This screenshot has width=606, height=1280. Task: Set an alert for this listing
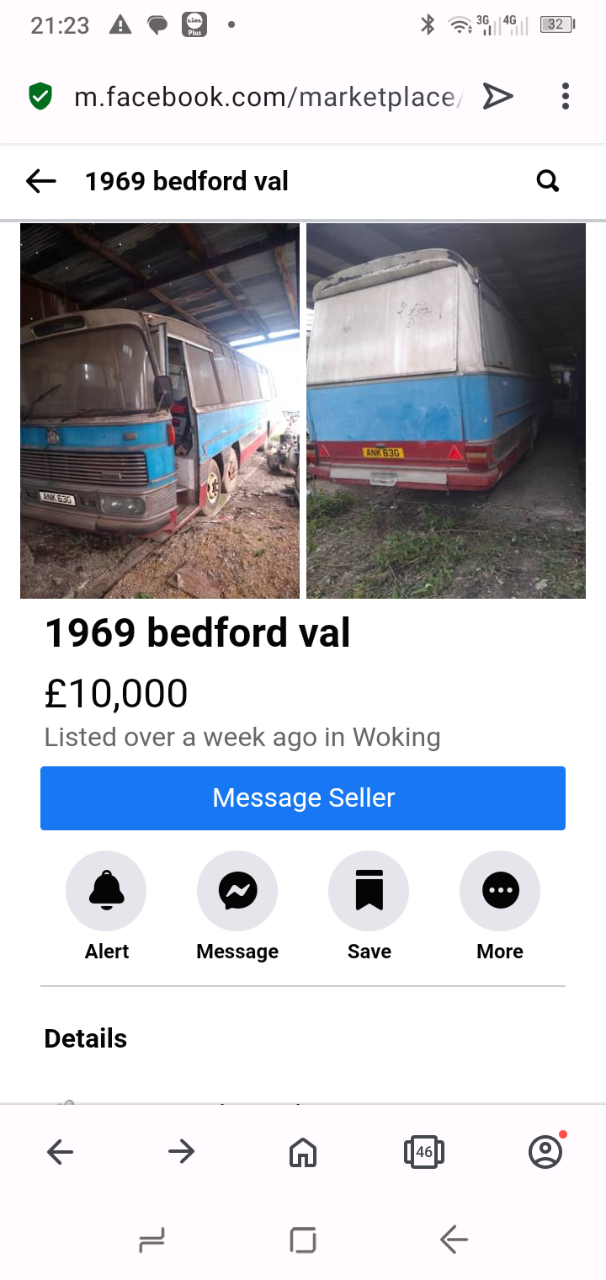click(106, 891)
